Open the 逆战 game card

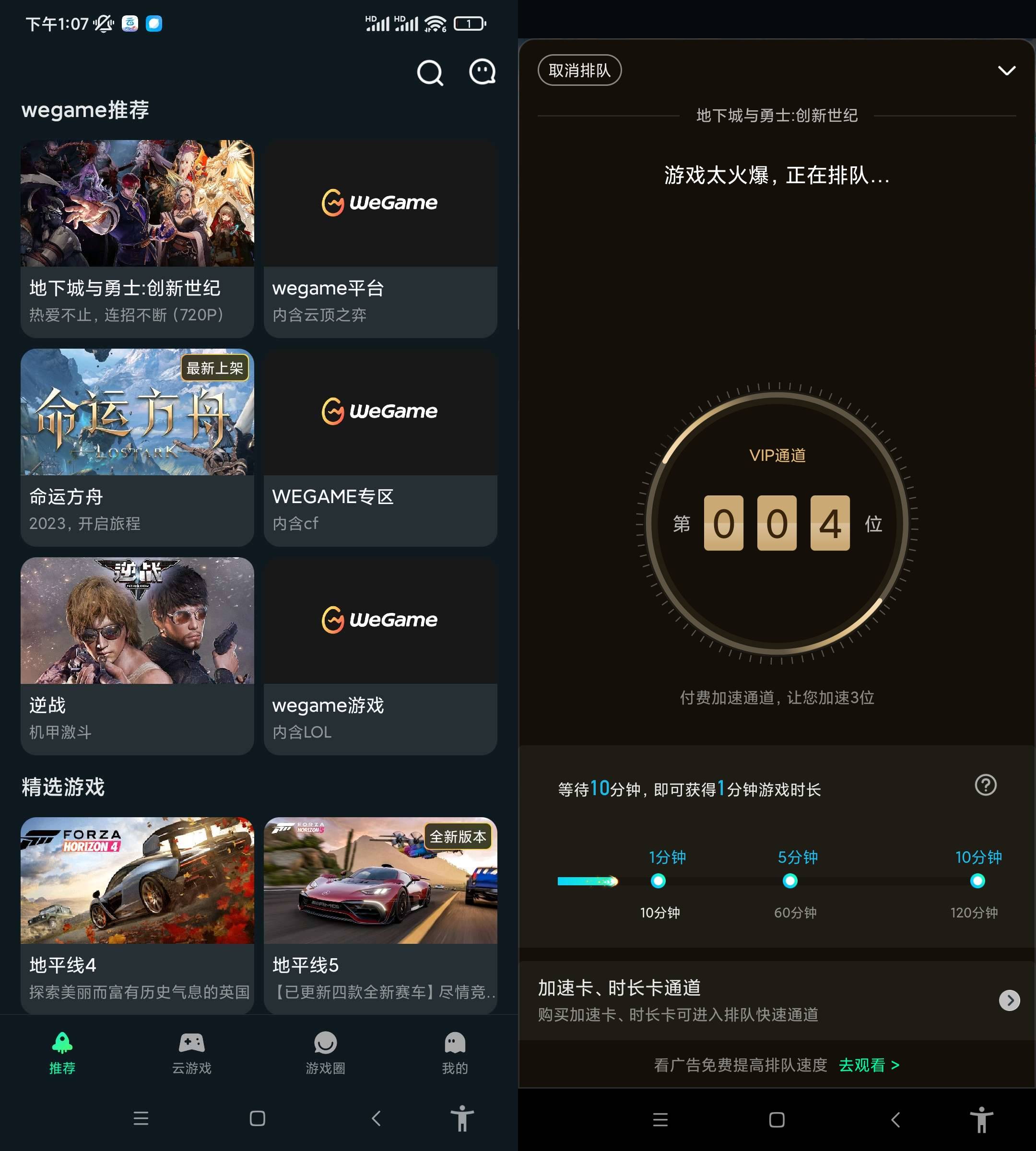[x=137, y=656]
